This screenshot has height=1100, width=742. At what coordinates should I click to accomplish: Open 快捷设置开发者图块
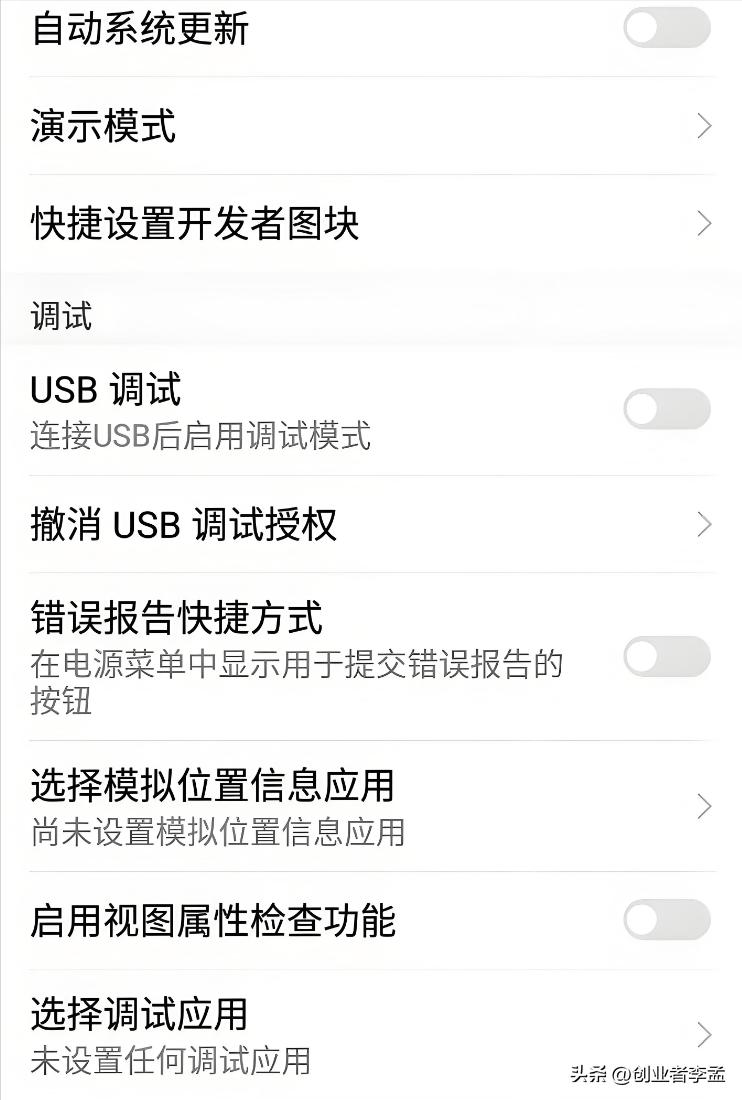pos(370,223)
